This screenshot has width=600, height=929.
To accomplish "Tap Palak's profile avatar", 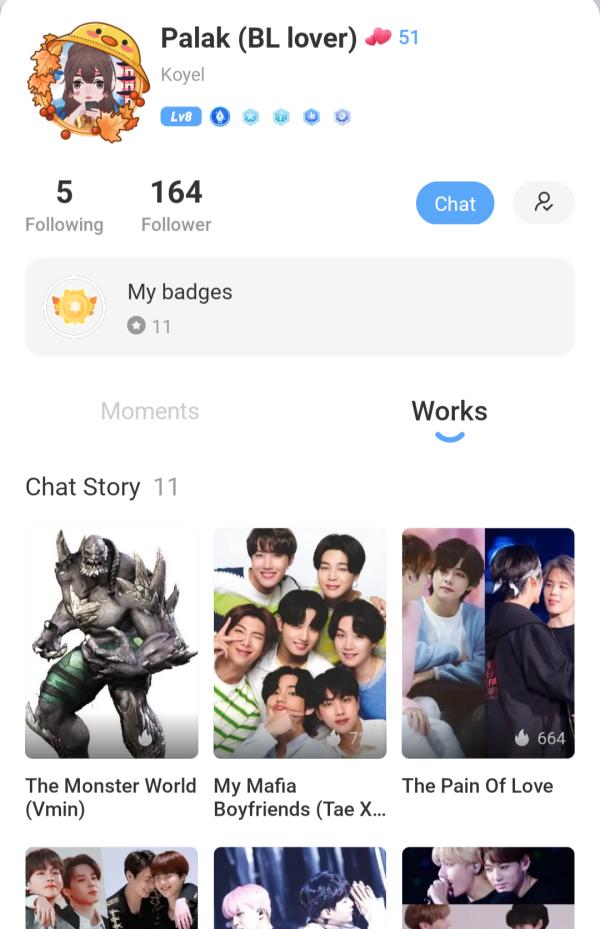I will tap(82, 84).
